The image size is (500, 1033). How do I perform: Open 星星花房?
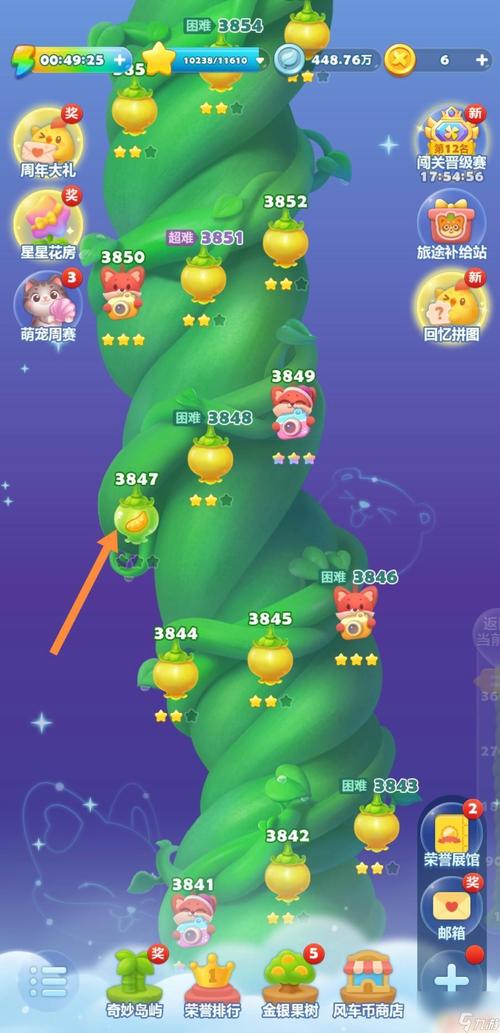tap(47, 225)
